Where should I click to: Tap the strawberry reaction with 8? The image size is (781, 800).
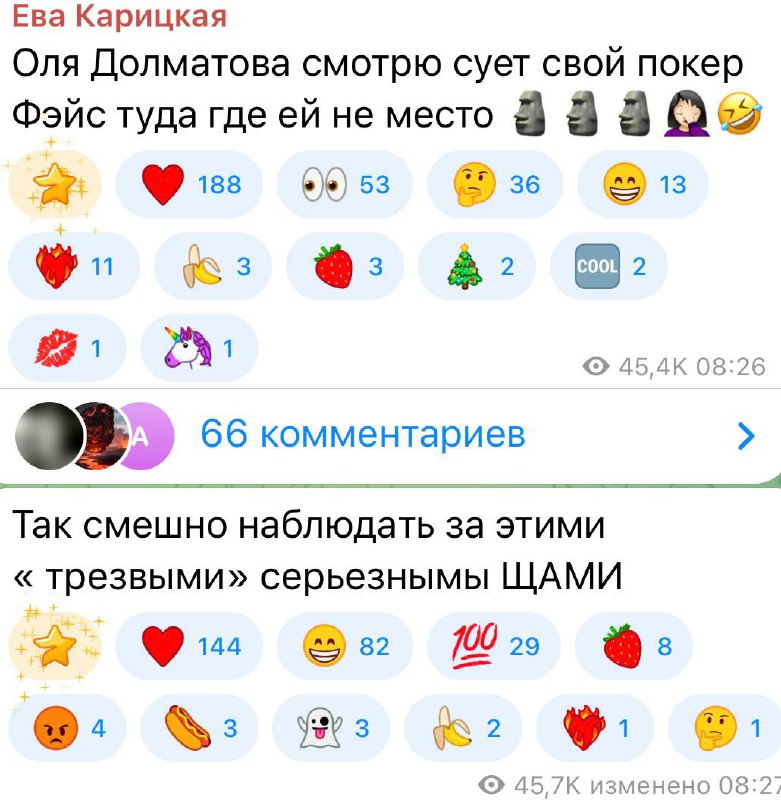tap(636, 646)
